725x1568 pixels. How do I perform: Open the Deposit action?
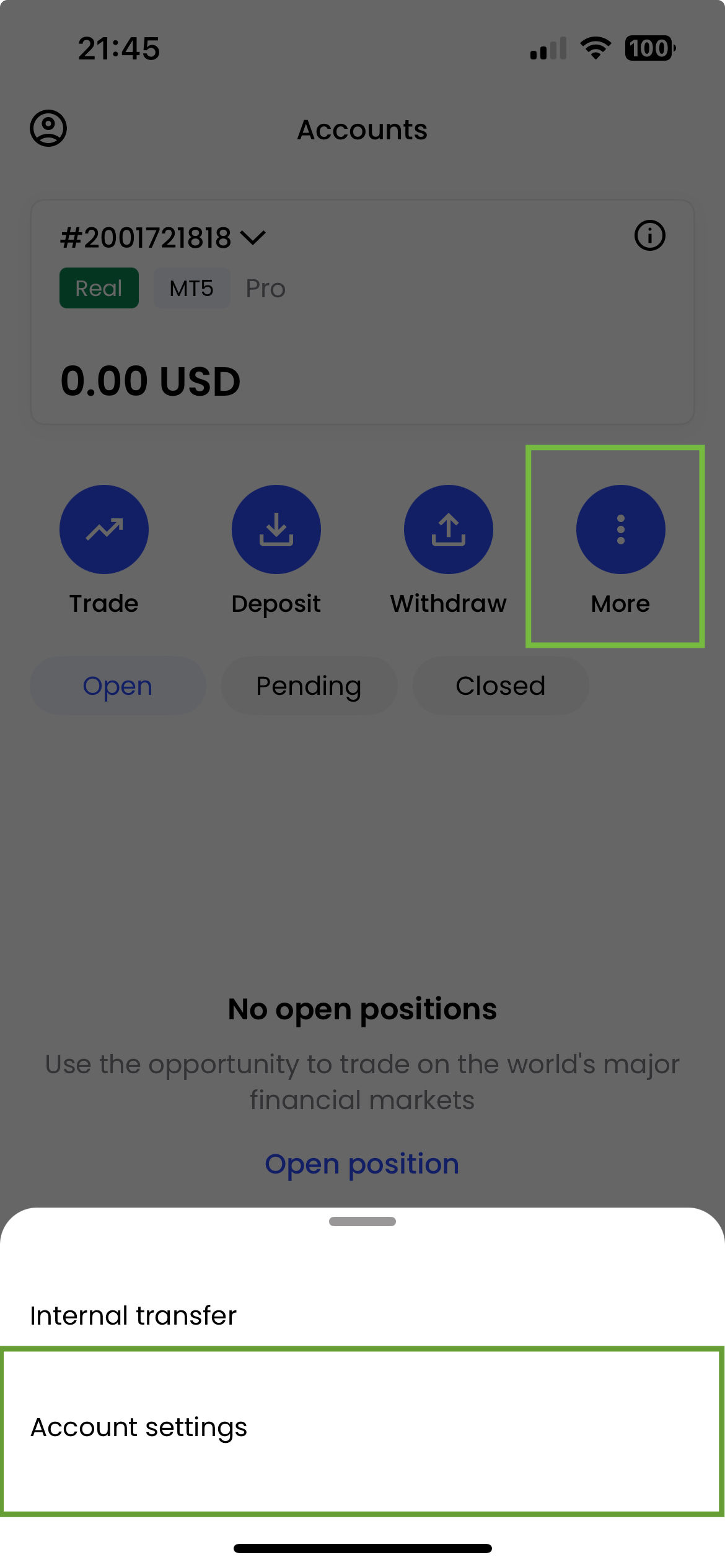(x=276, y=530)
